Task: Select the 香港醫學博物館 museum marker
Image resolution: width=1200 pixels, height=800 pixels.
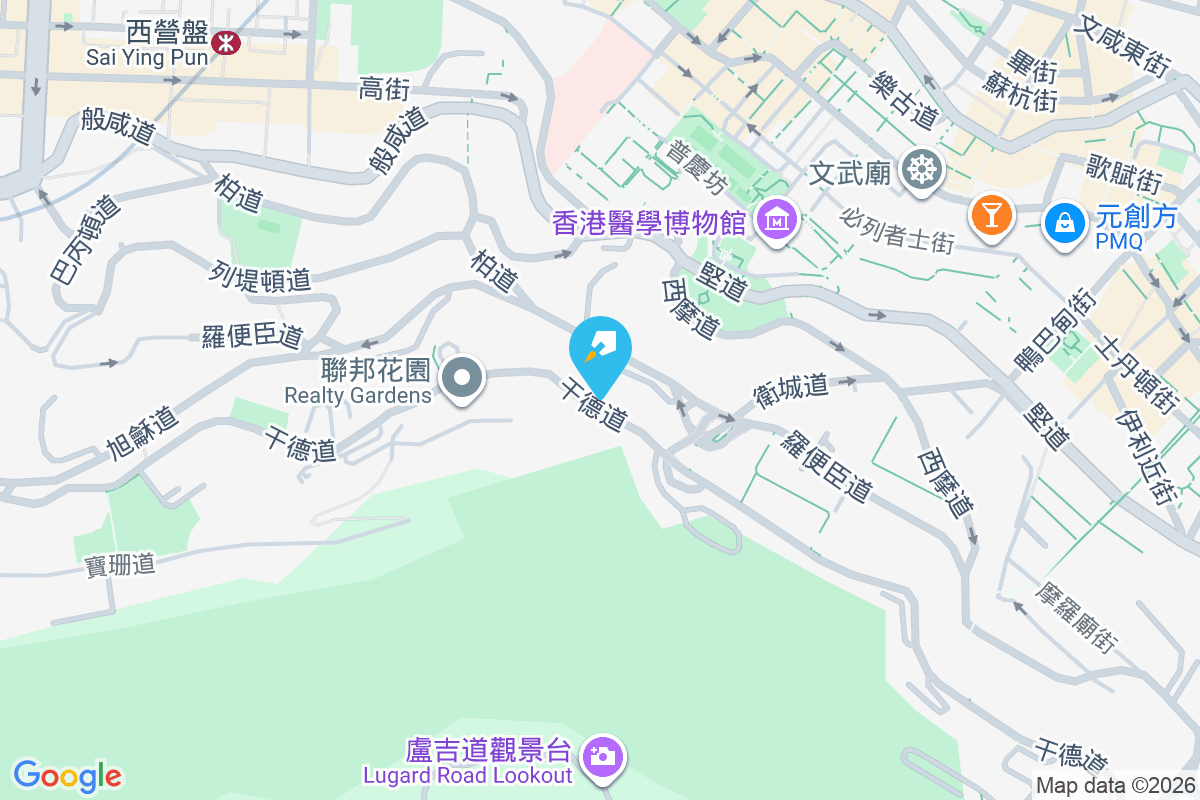Action: coord(776,216)
